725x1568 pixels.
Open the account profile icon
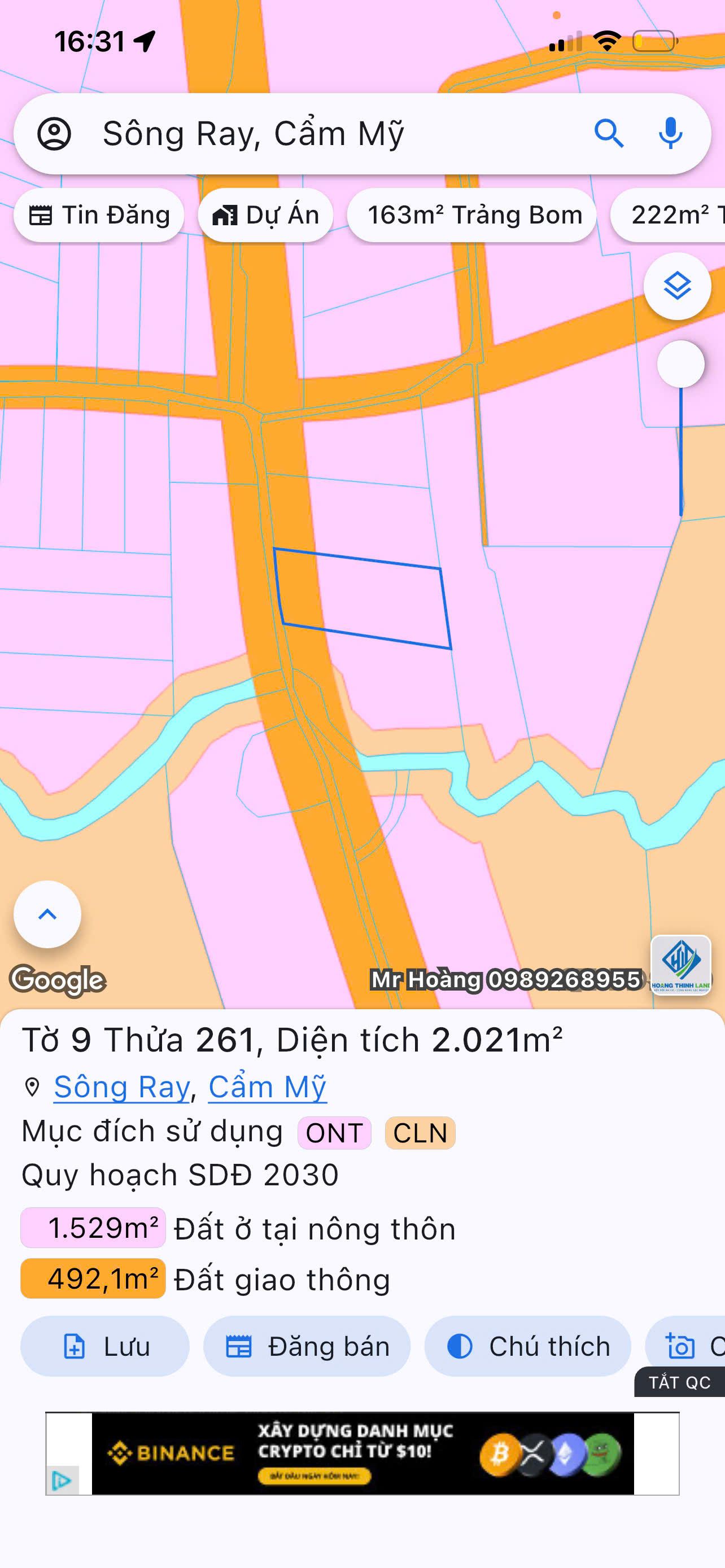coord(54,134)
